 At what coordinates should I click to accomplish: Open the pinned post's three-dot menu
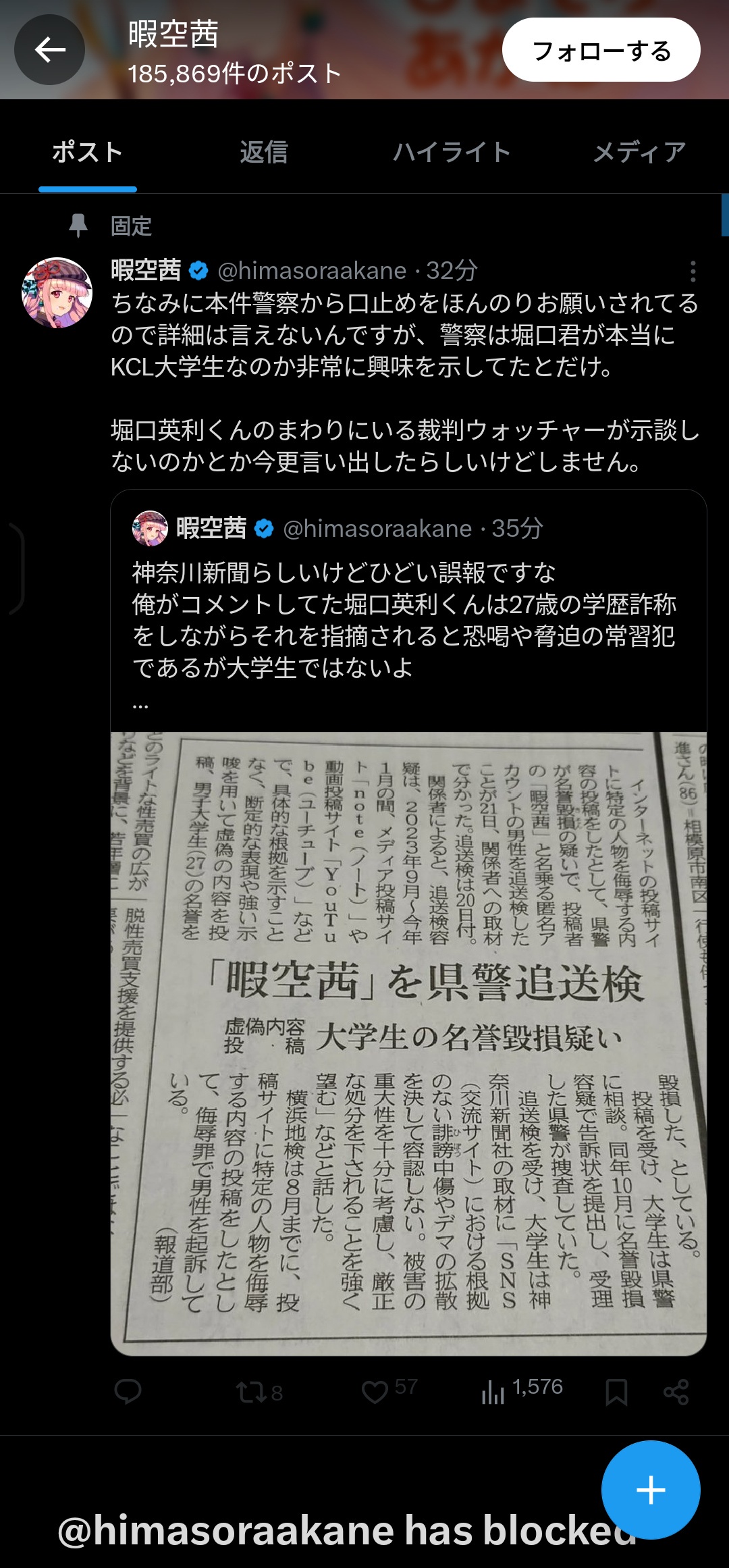click(693, 271)
